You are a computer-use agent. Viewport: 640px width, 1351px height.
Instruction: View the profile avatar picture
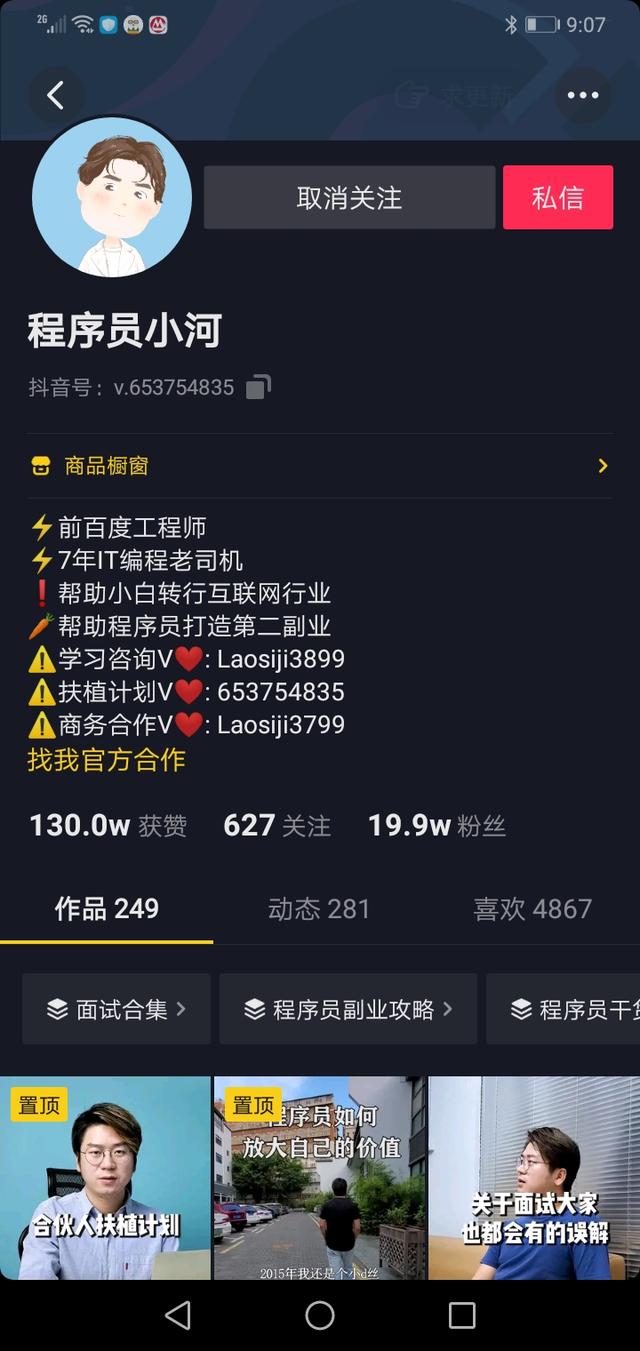pos(111,197)
